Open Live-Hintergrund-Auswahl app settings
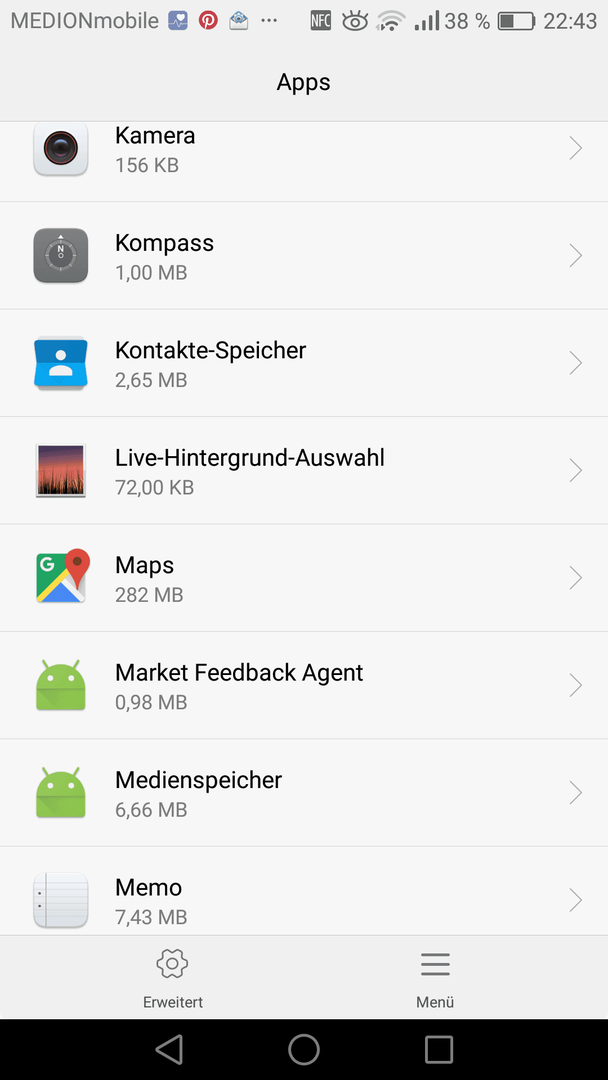This screenshot has width=608, height=1080. pyautogui.click(x=304, y=470)
